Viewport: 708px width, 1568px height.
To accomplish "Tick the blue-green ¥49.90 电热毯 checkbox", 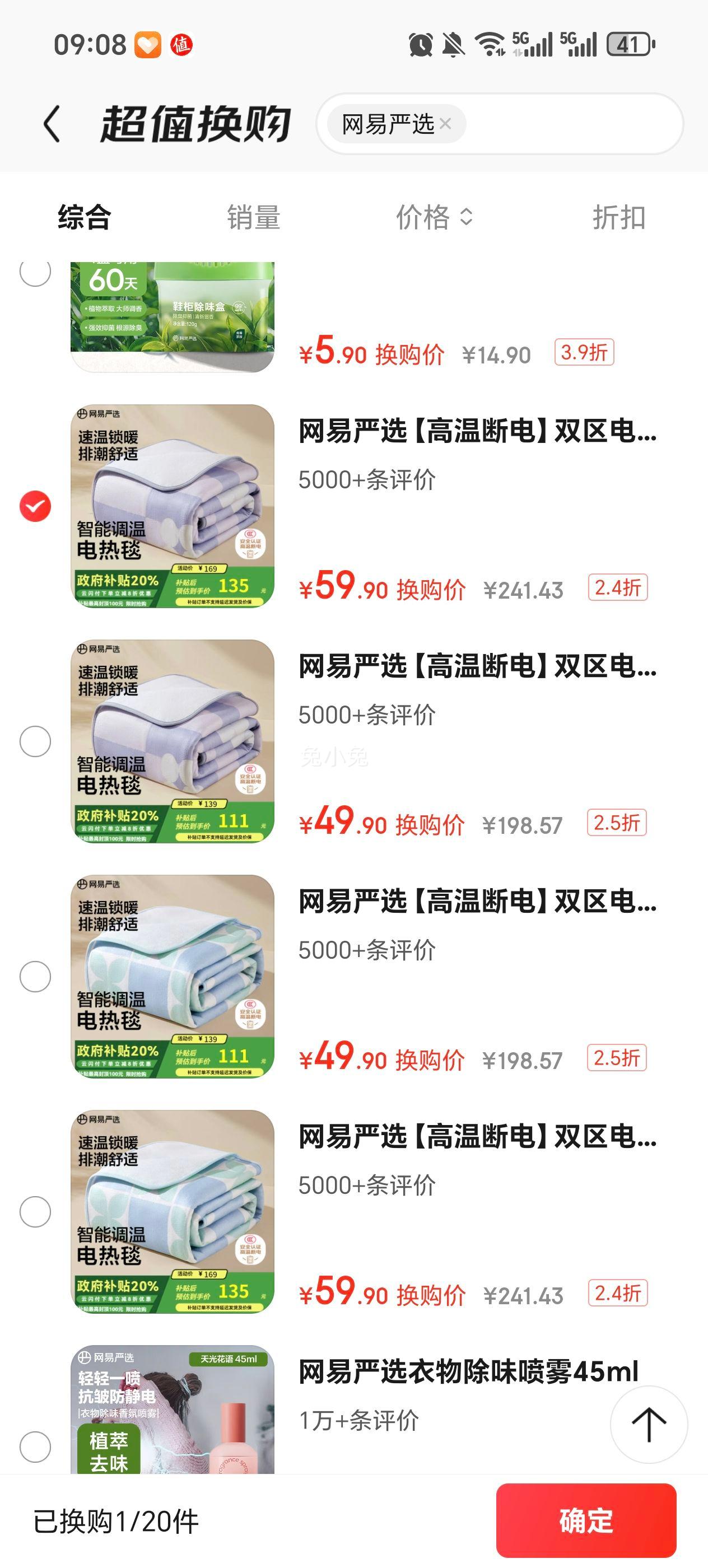I will (35, 976).
